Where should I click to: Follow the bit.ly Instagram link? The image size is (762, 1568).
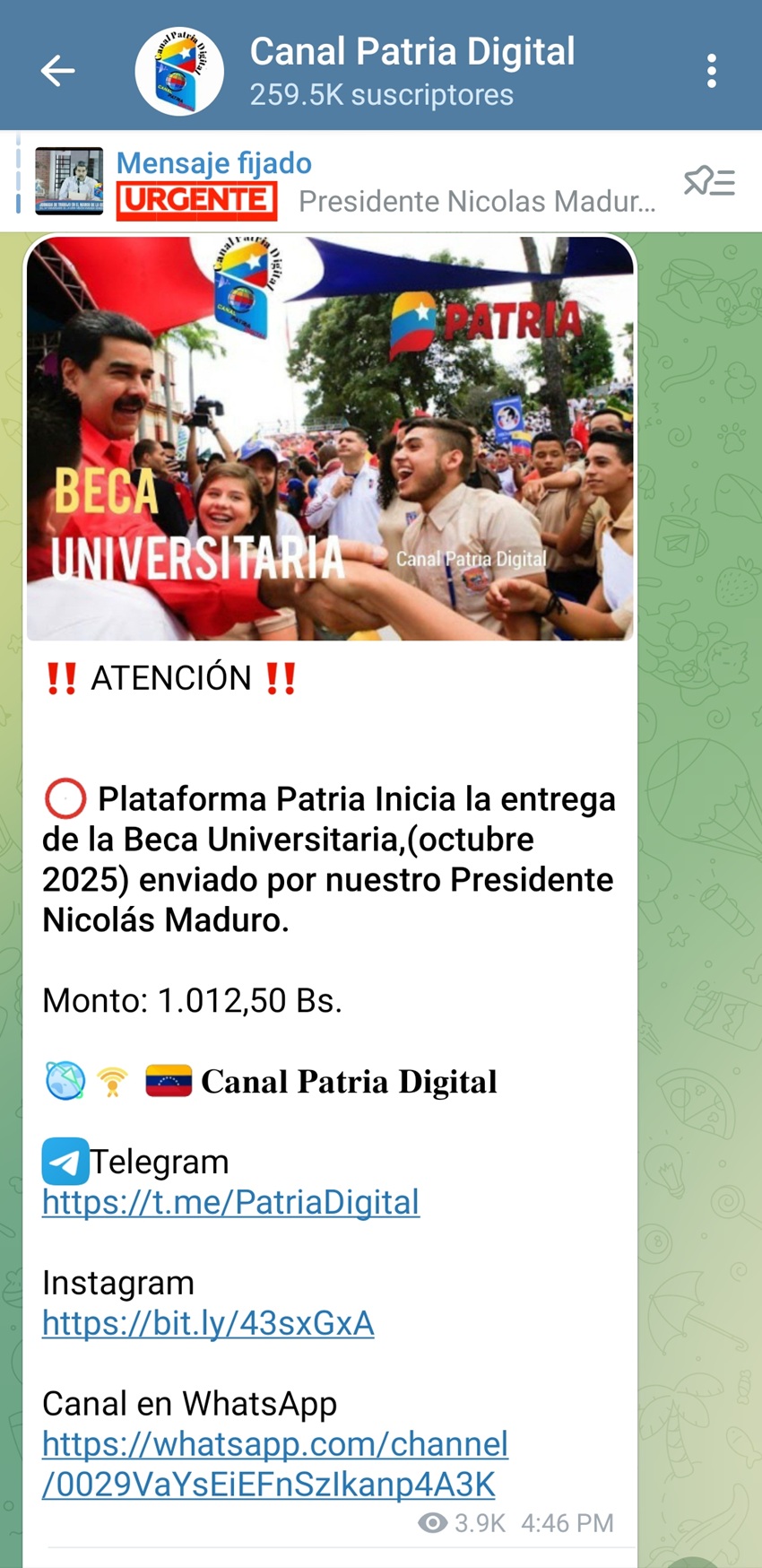(x=208, y=1323)
